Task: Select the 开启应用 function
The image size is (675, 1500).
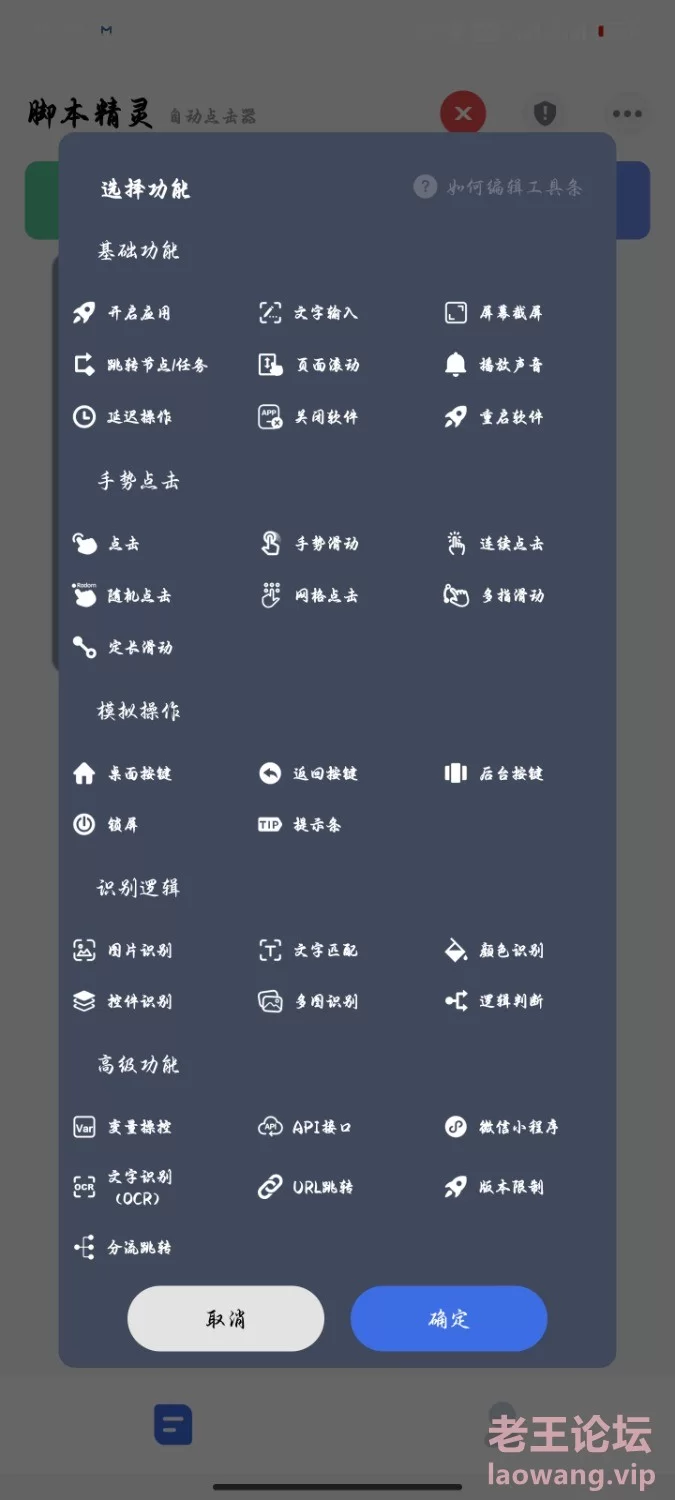Action: (122, 313)
